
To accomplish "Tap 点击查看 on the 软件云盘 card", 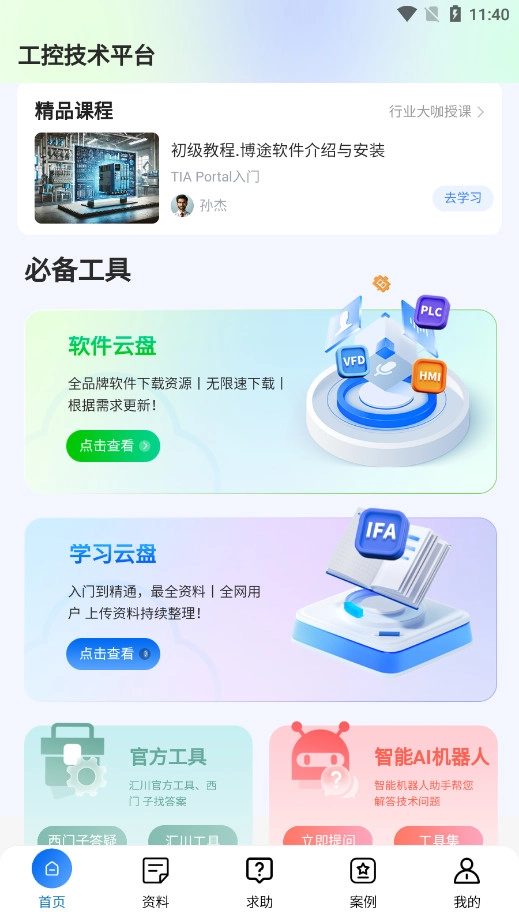I will point(113,446).
